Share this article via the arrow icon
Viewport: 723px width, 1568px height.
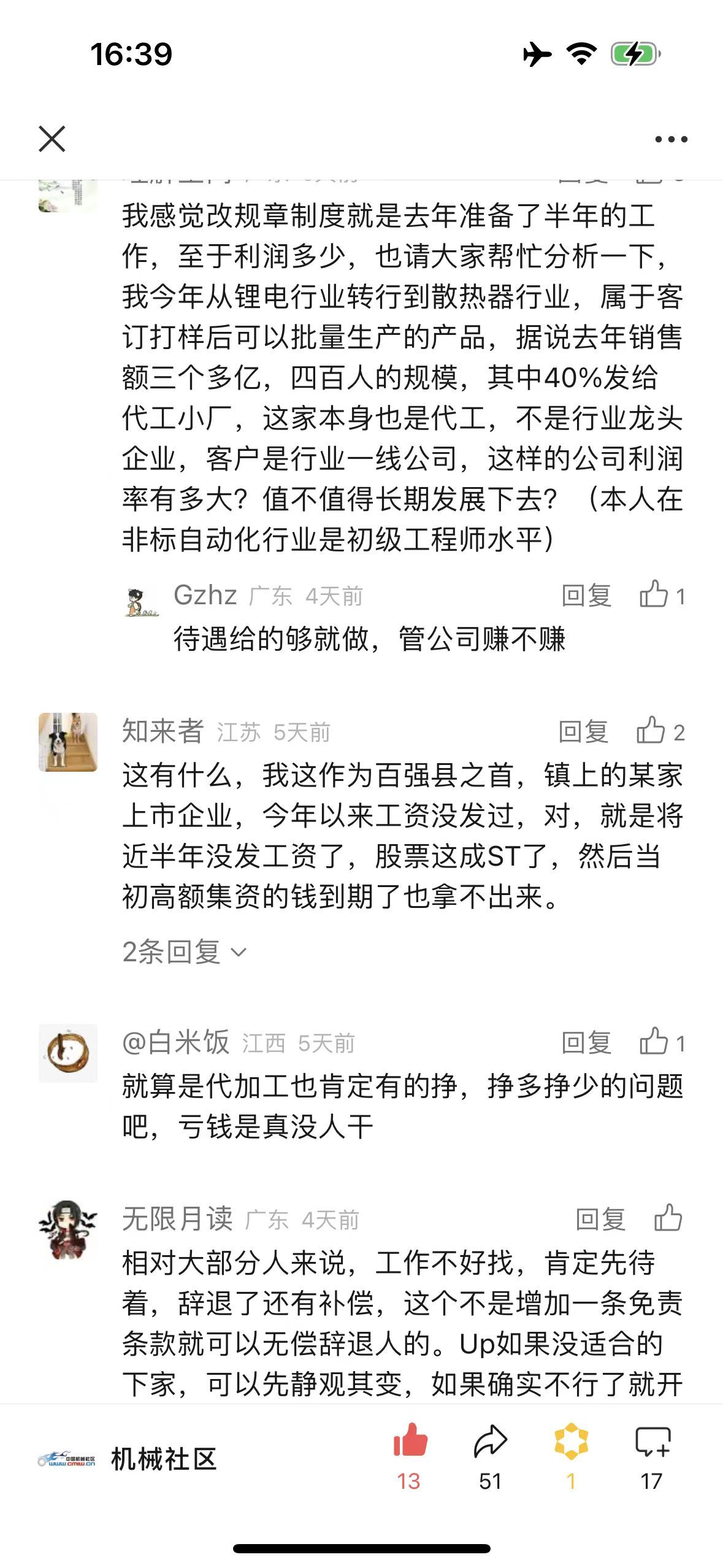pos(490,1442)
